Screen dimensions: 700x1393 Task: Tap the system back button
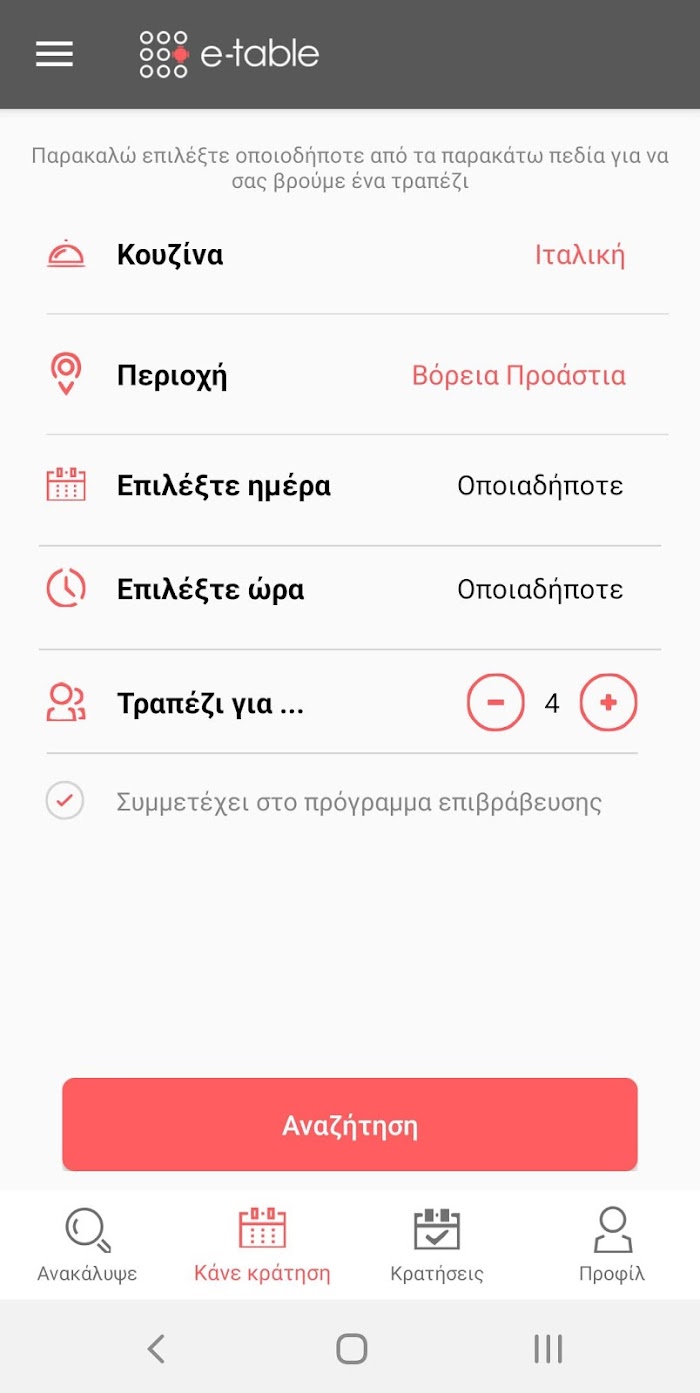tap(156, 1349)
